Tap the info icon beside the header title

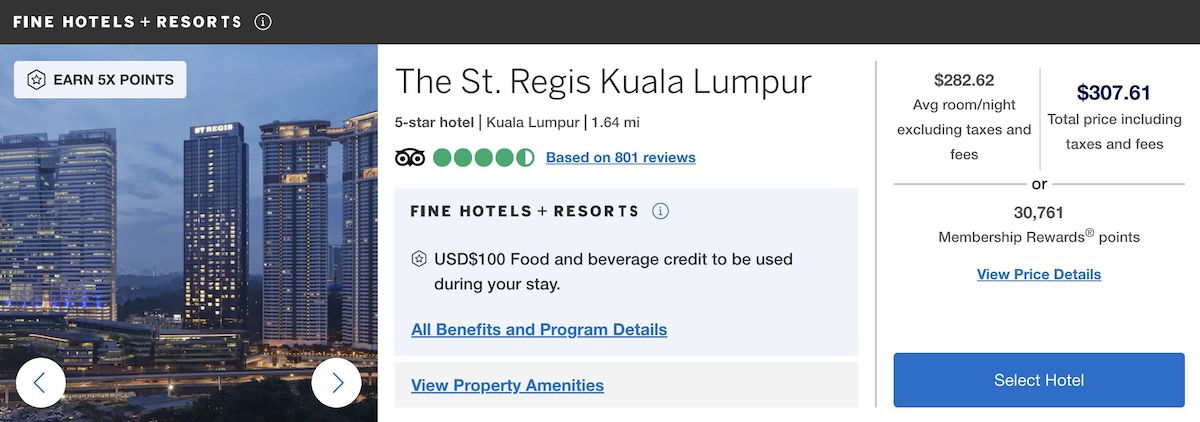[x=263, y=21]
